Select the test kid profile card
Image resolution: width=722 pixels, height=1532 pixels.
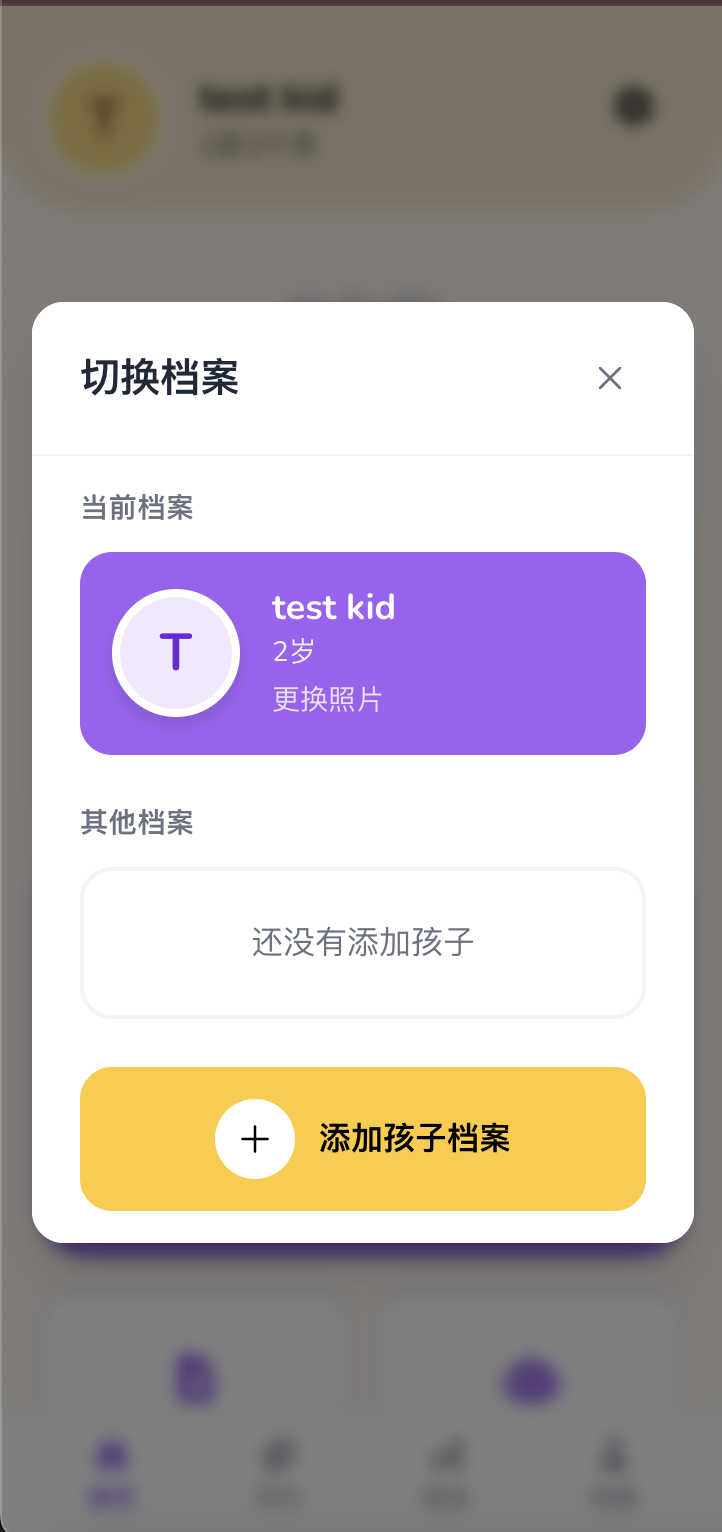click(x=363, y=653)
